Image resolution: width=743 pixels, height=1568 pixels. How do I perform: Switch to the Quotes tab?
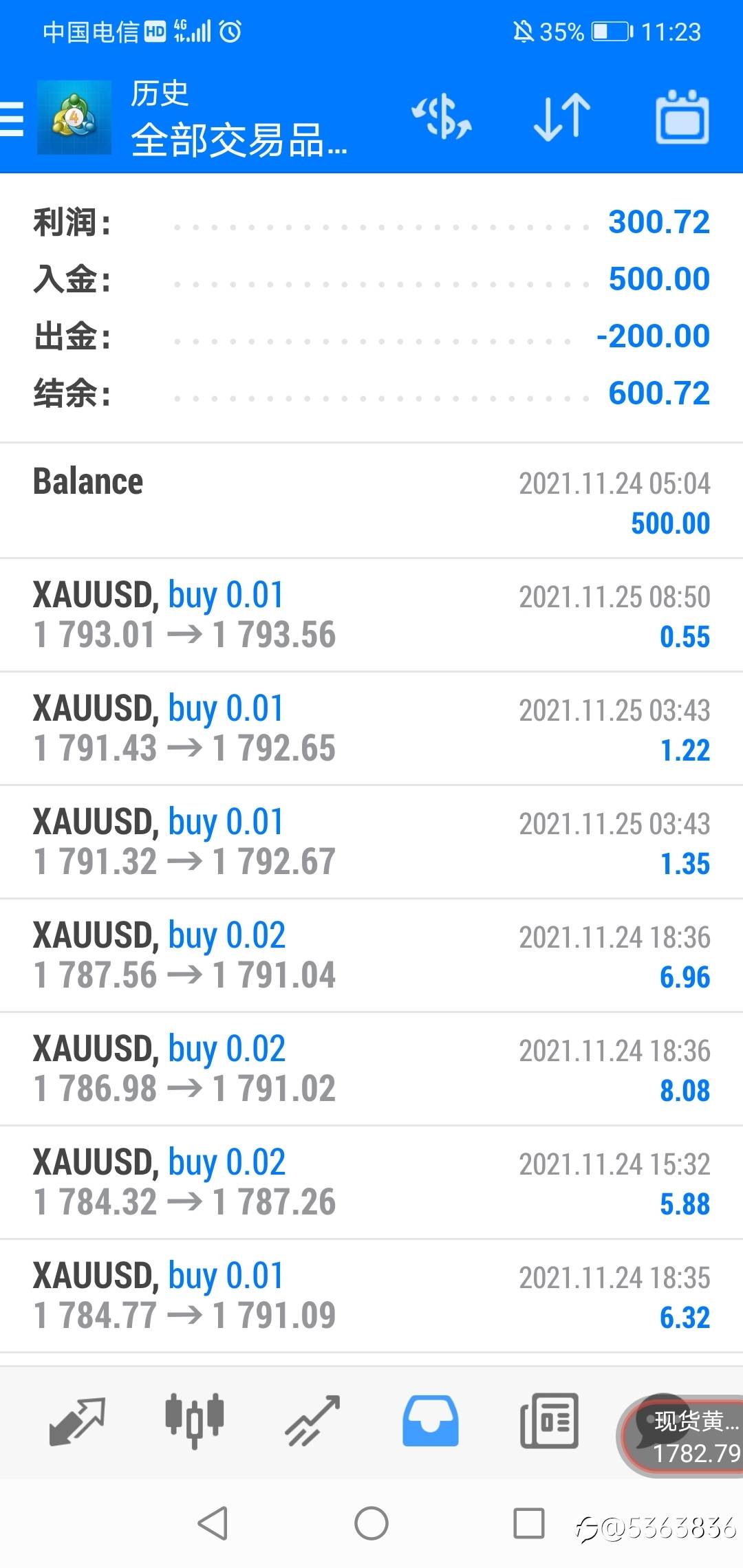coord(77,1421)
